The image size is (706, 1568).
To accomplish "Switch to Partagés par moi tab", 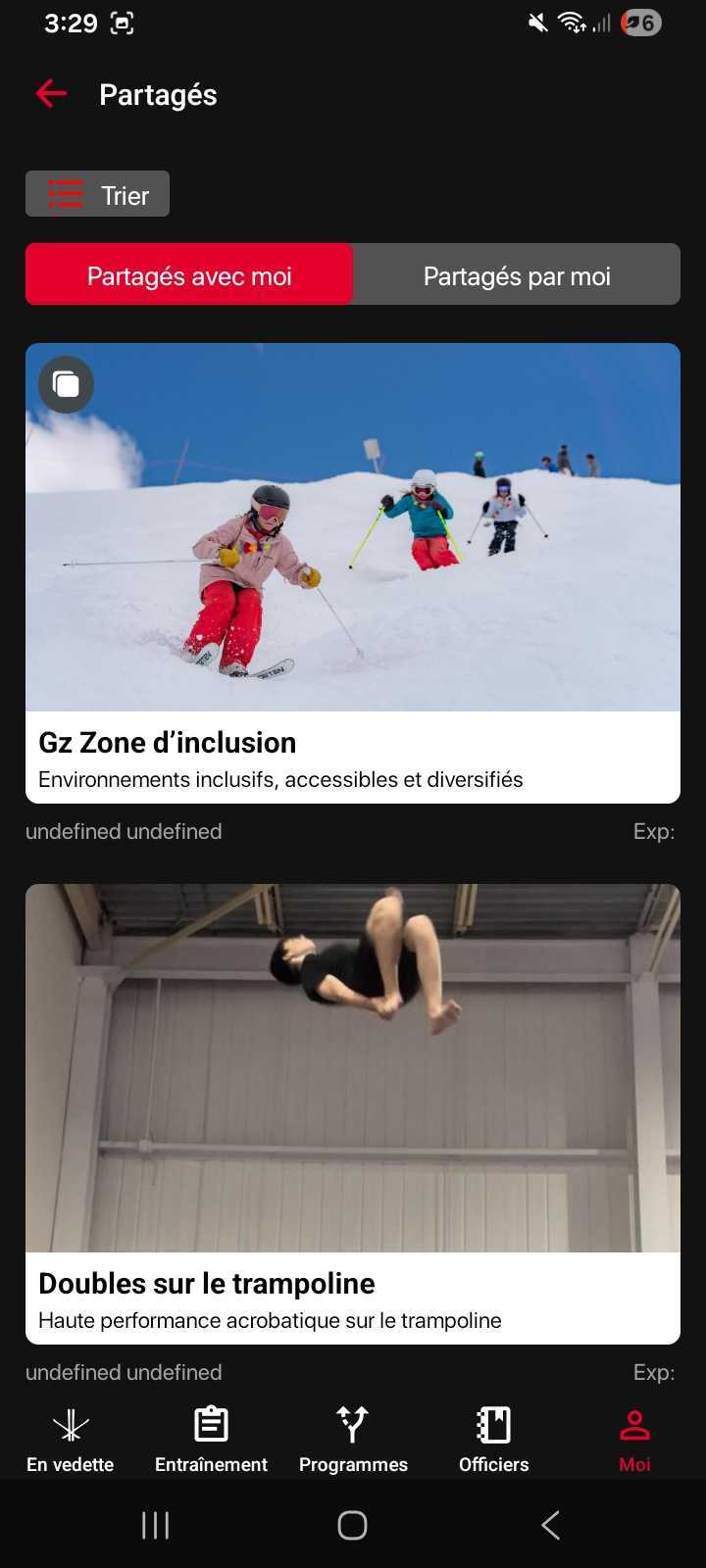I will [517, 275].
